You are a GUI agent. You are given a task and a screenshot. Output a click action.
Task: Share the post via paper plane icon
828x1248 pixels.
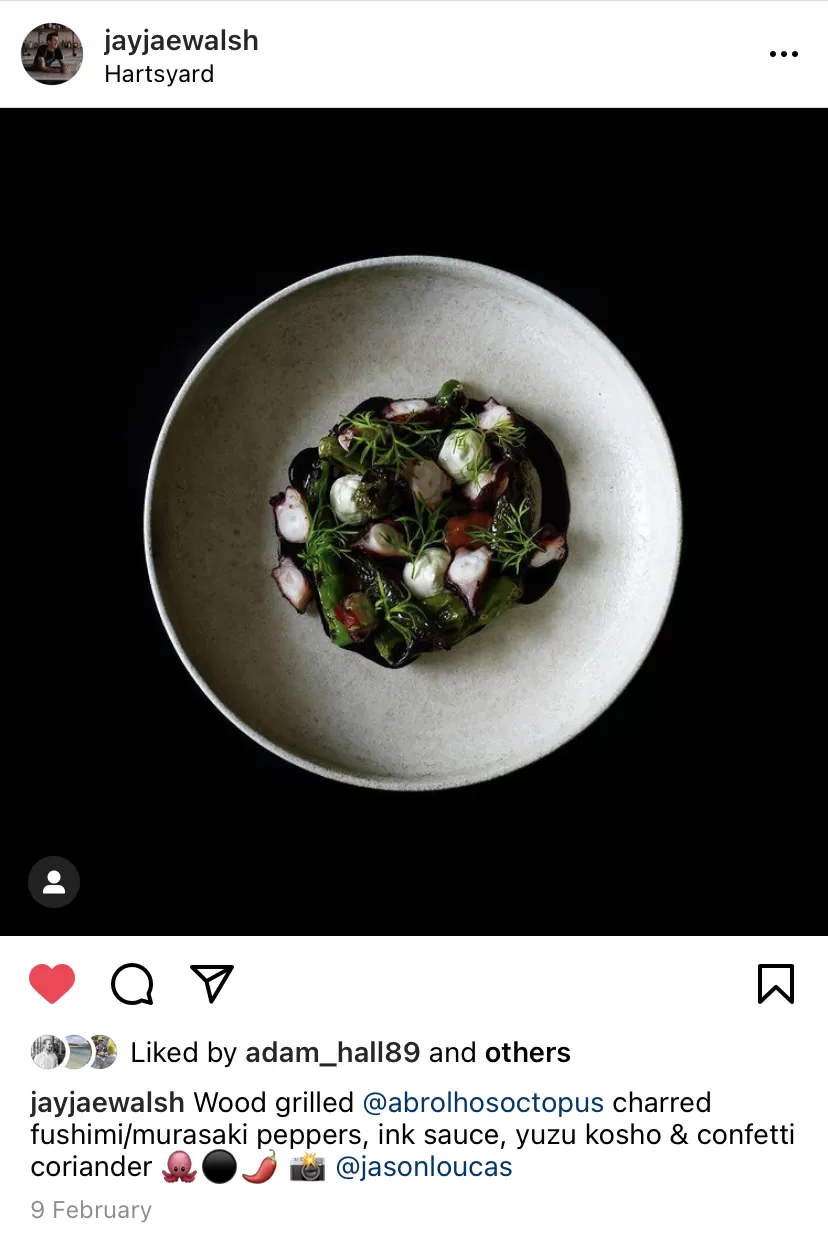click(x=212, y=984)
